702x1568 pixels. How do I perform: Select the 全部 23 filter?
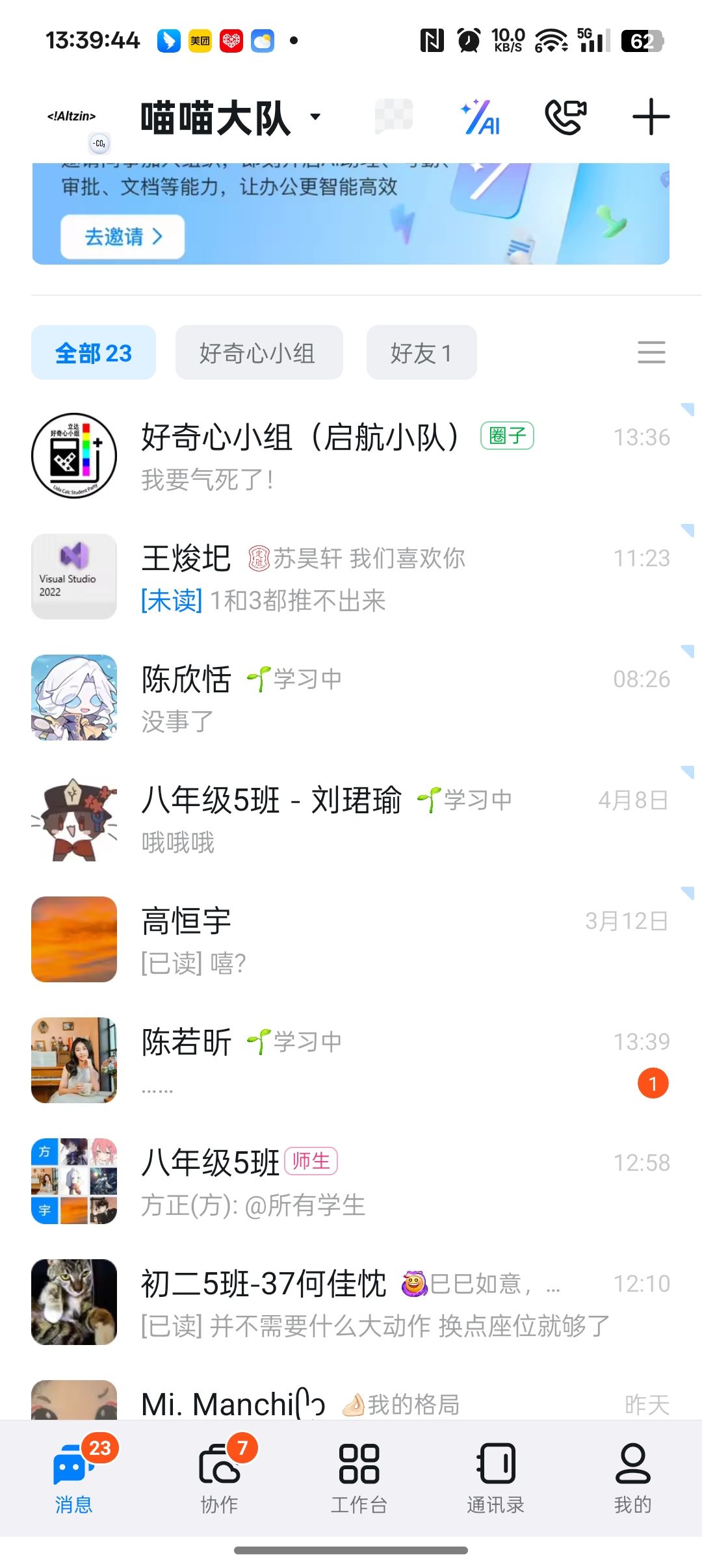[x=94, y=353]
